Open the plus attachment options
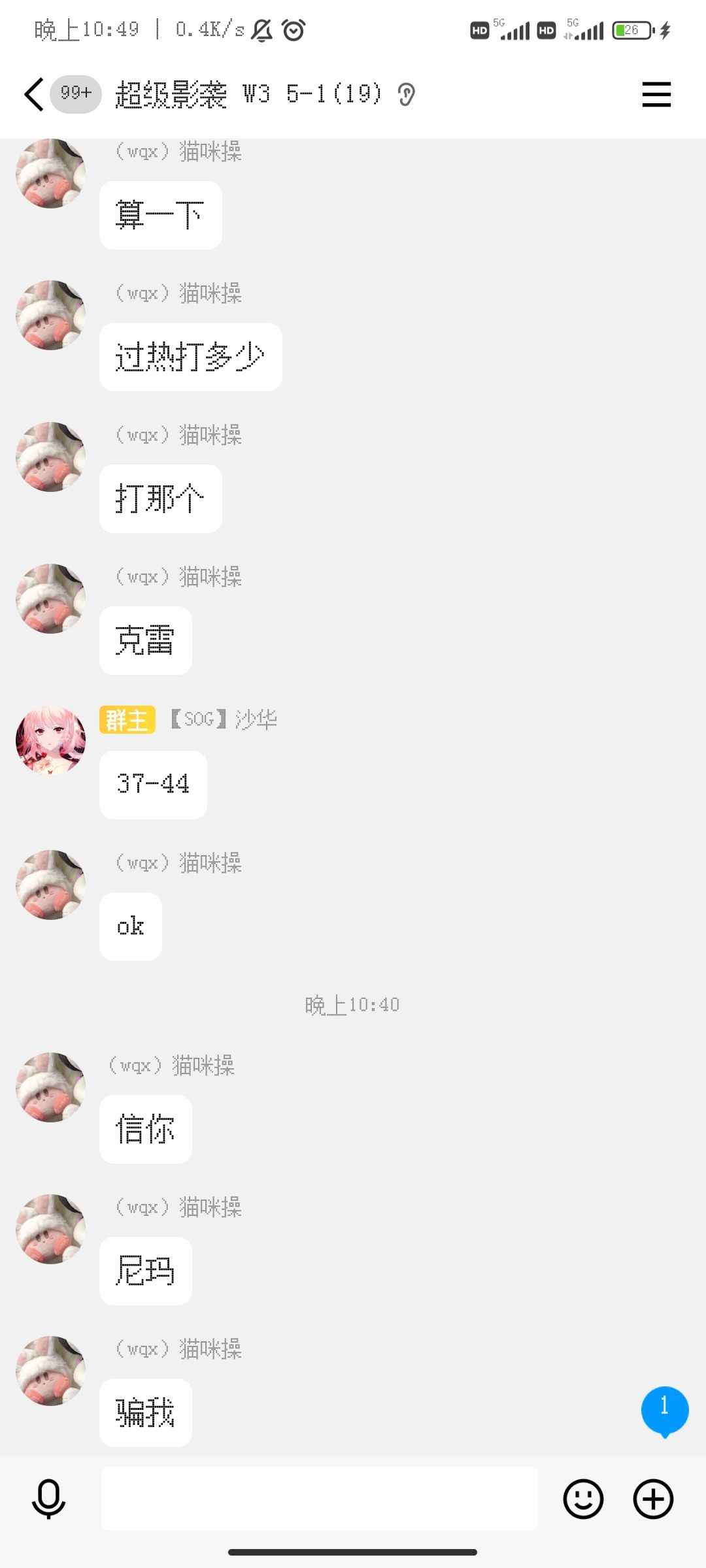Screen dimensions: 706x1568 coord(653,1499)
